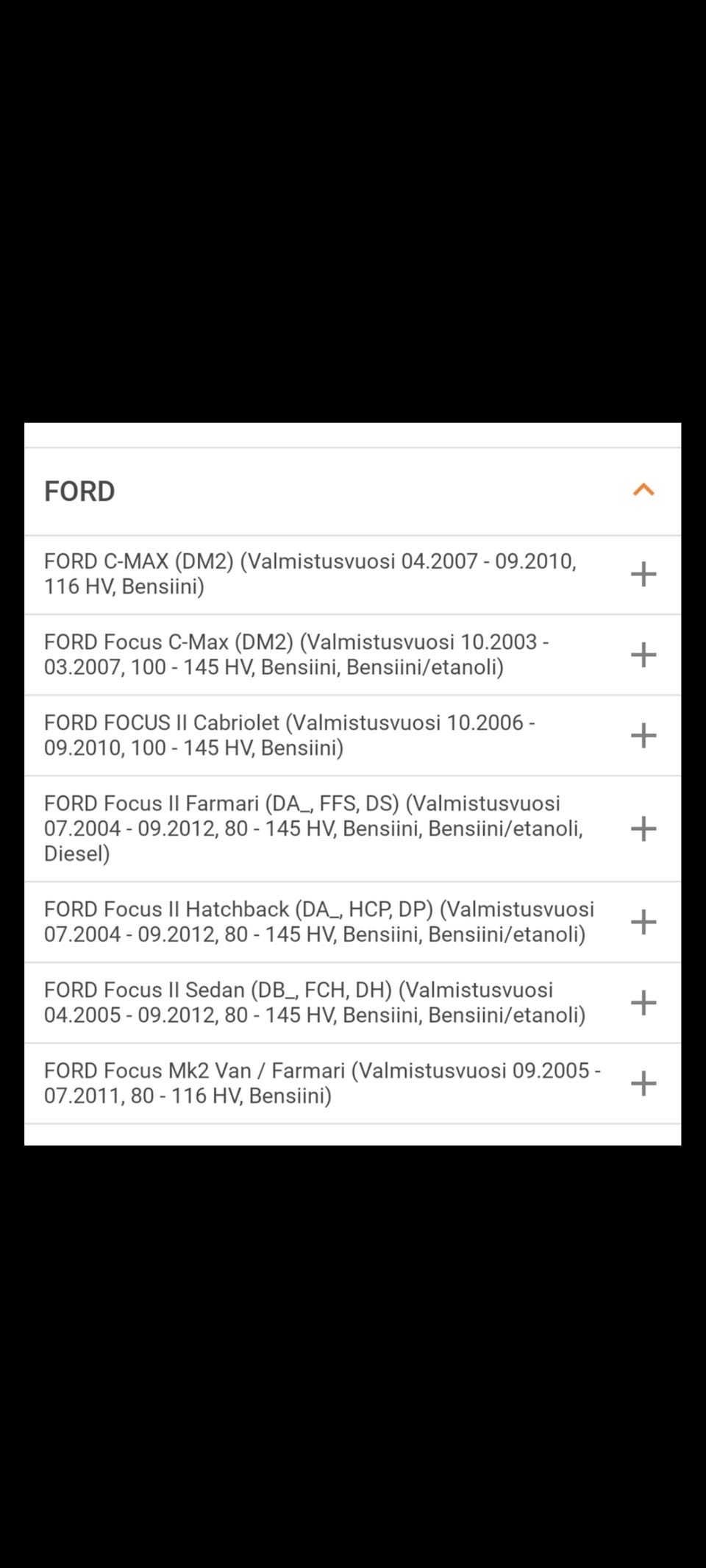Collapse the FORD section
Image resolution: width=706 pixels, height=1568 pixels.
643,490
